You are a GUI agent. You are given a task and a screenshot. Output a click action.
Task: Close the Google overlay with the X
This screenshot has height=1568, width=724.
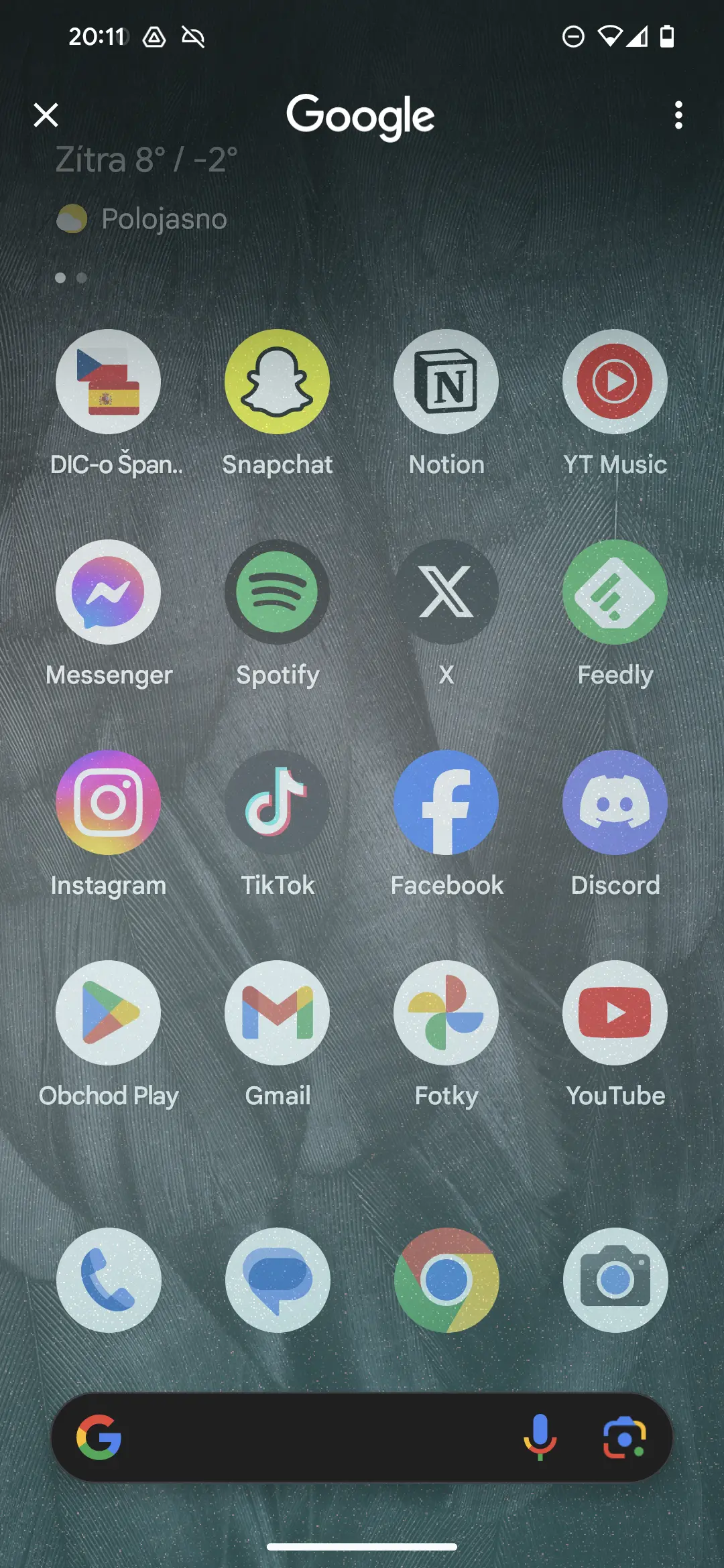pos(46,115)
